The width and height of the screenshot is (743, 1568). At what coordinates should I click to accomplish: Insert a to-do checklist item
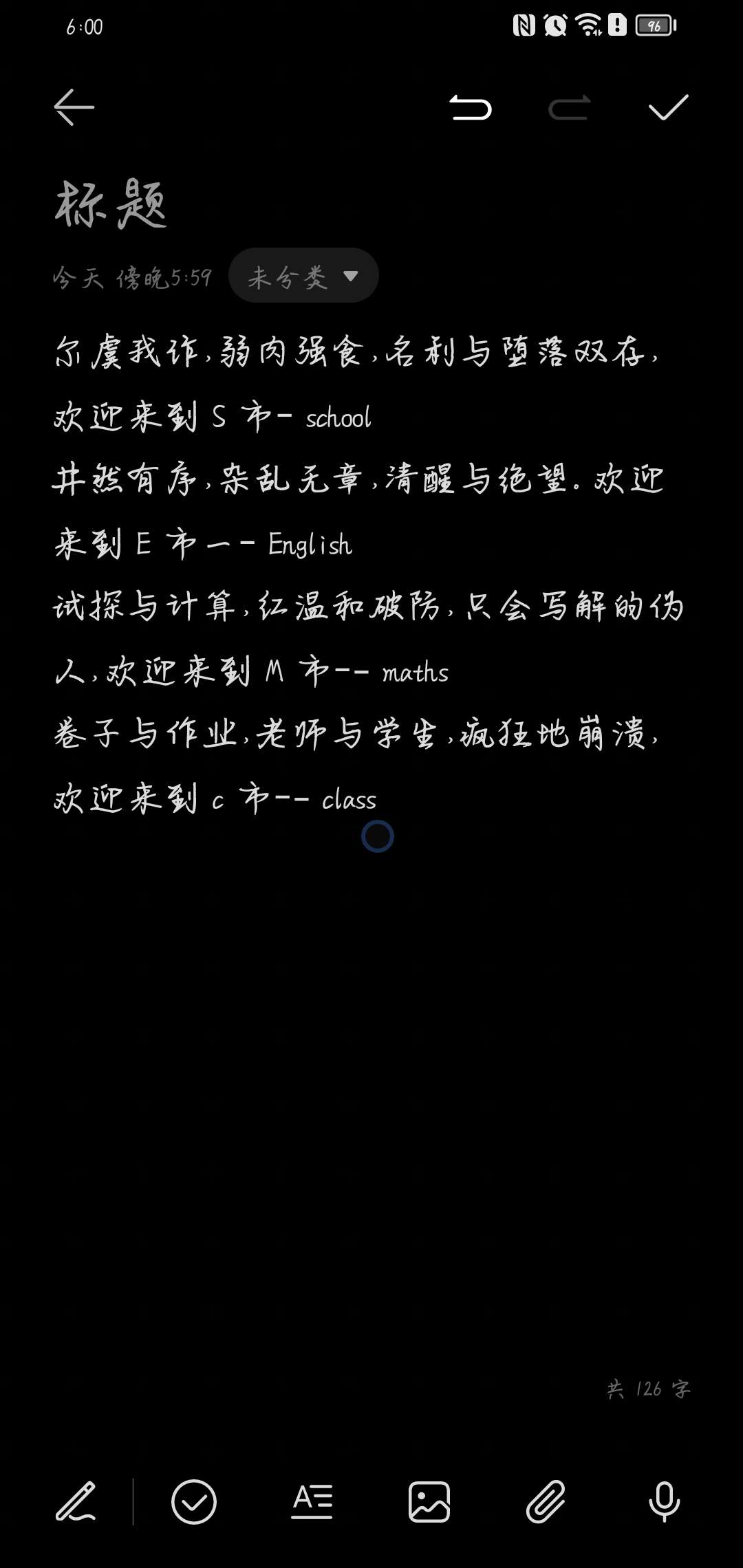(x=193, y=1502)
